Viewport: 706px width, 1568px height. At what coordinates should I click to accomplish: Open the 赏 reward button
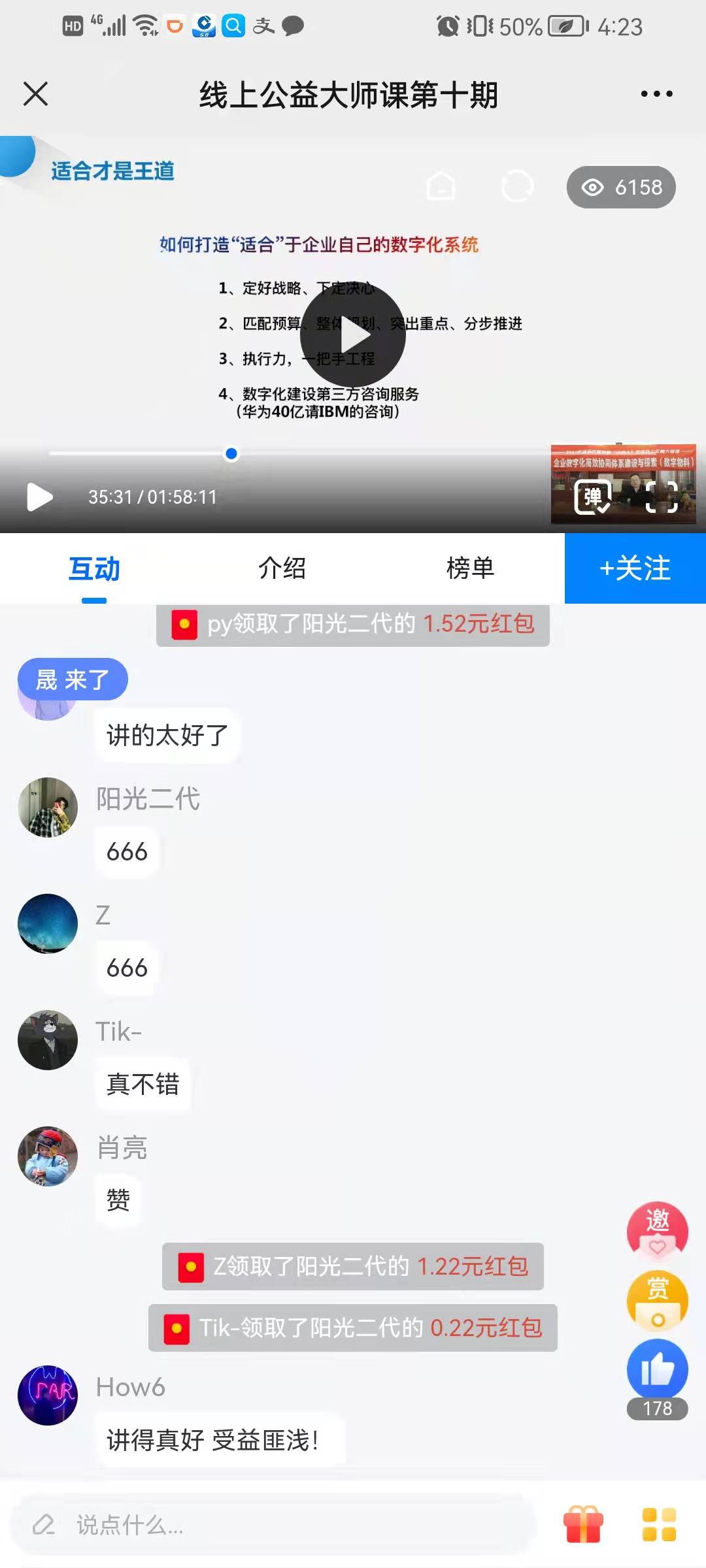[x=658, y=1300]
